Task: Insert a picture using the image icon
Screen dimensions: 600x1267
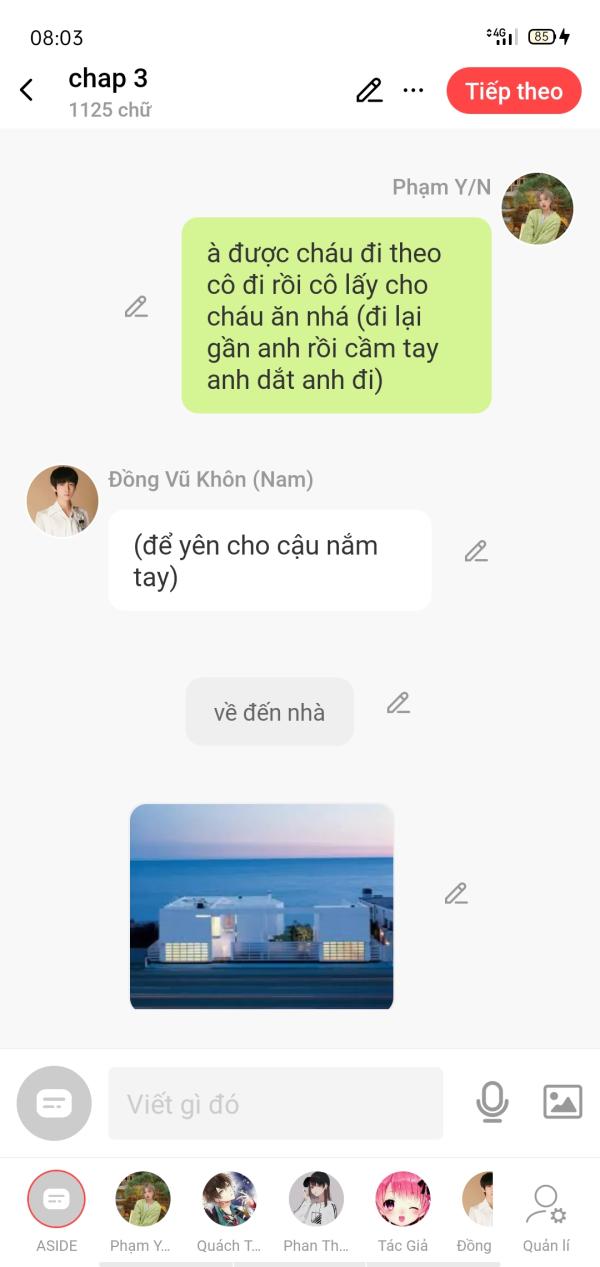Action: [562, 1102]
